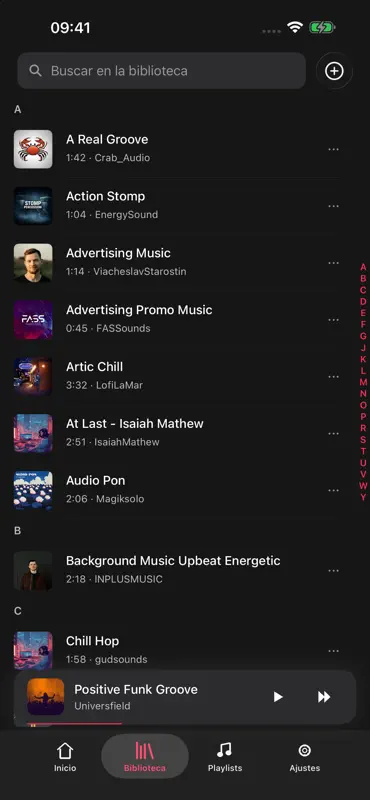This screenshot has width=370, height=800.
Task: Jump to letter M in the alphabet index
Action: coord(363,382)
